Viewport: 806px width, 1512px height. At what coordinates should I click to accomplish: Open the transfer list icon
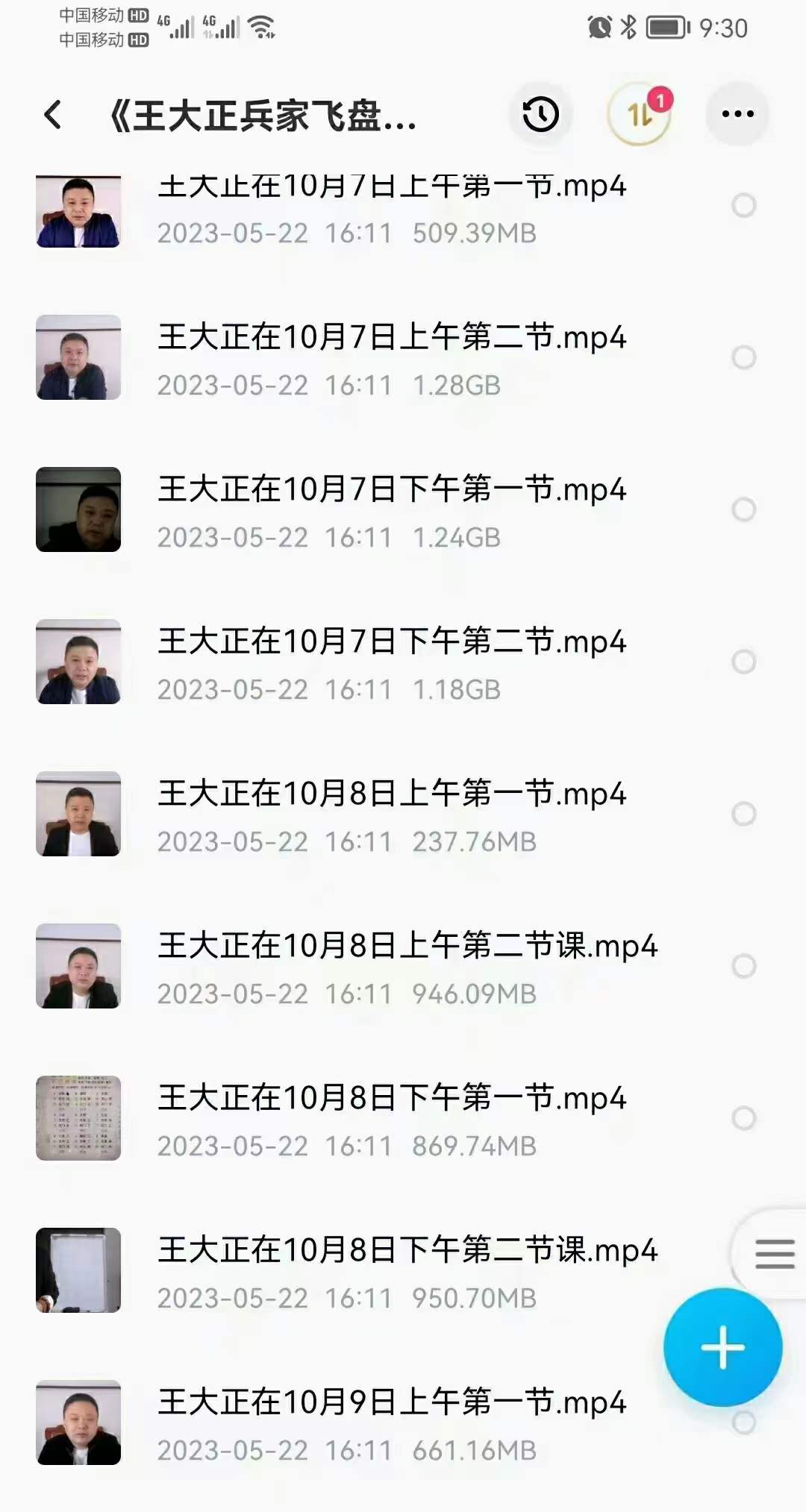point(640,114)
